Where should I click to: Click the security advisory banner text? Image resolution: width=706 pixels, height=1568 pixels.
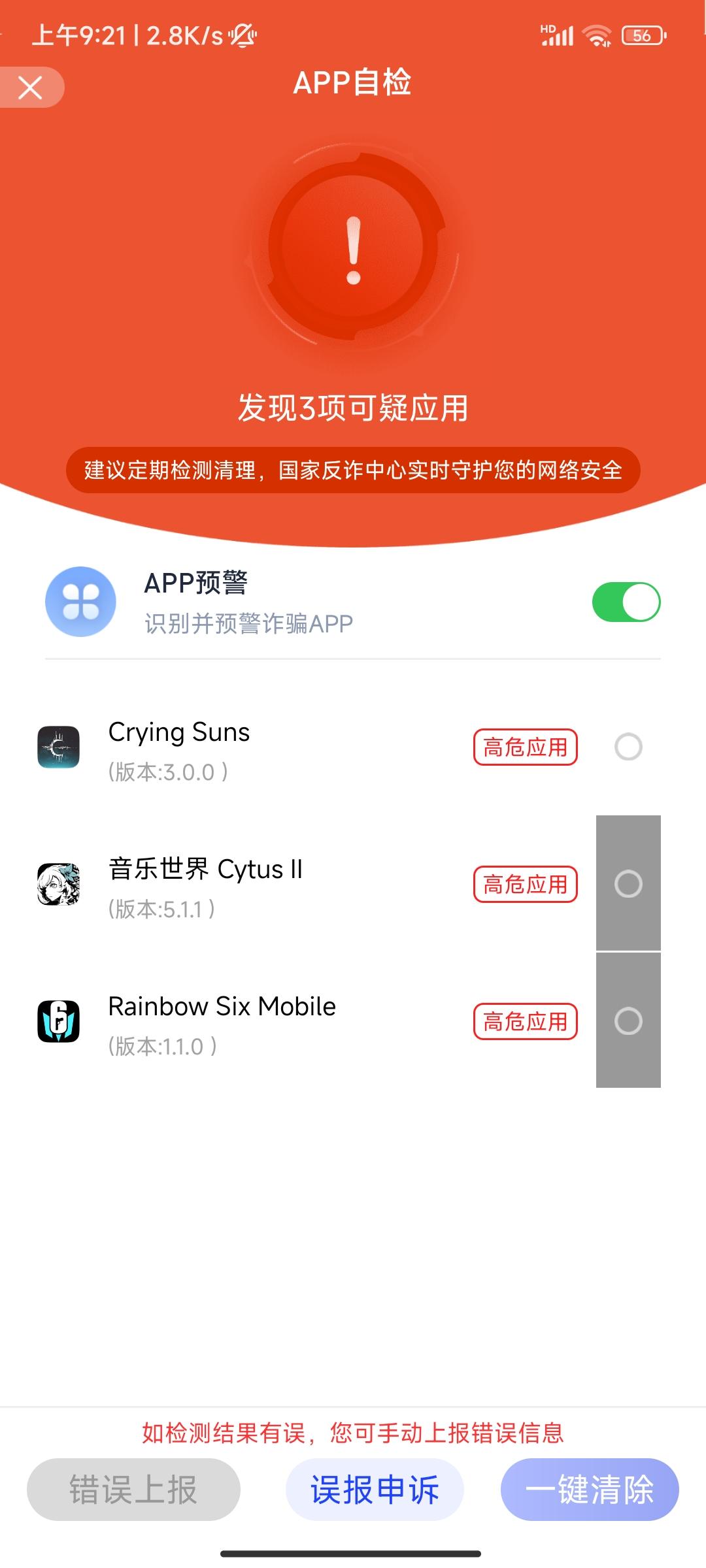point(353,470)
